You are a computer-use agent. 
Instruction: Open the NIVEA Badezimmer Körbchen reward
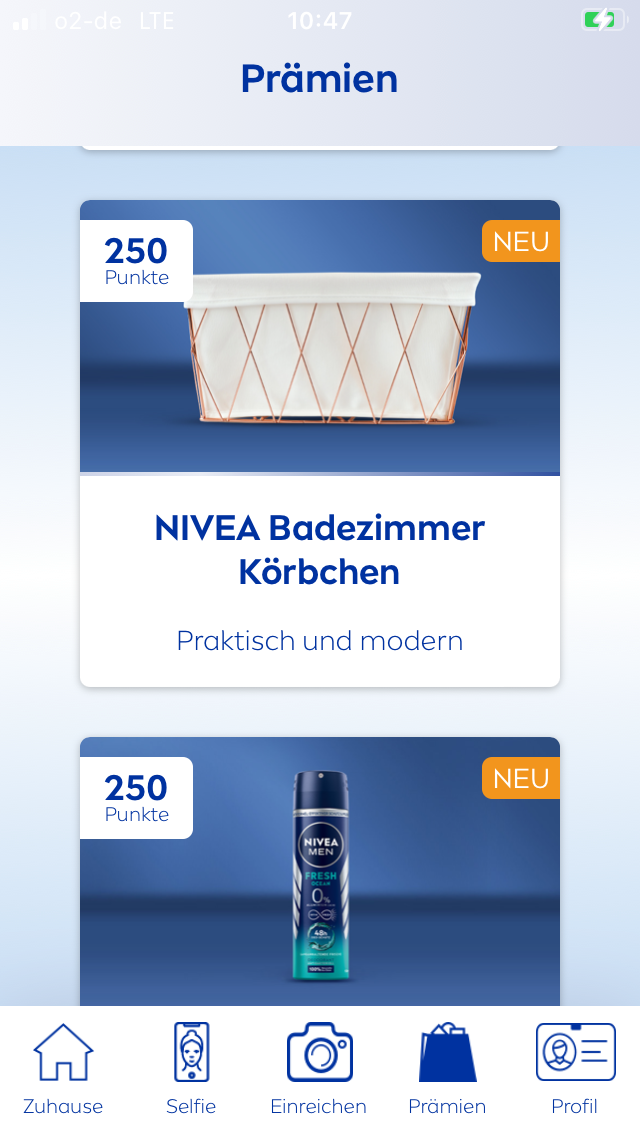click(x=320, y=443)
